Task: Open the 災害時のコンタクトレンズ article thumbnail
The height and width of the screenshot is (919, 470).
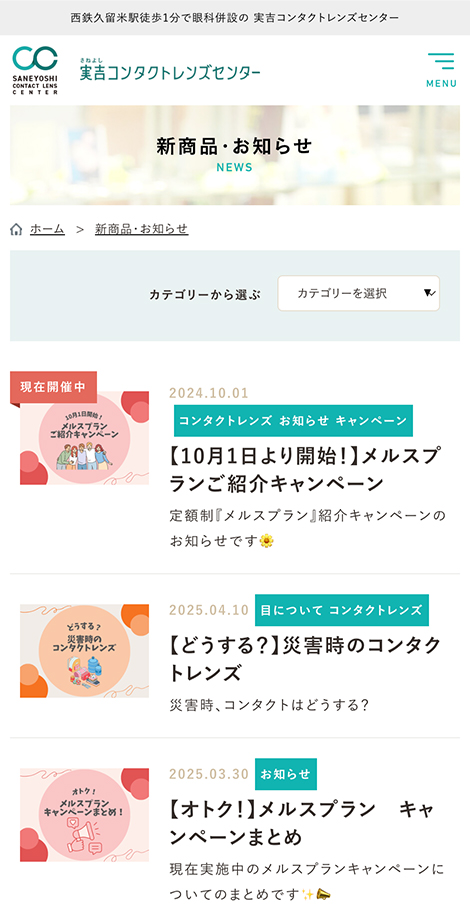Action: [84, 651]
